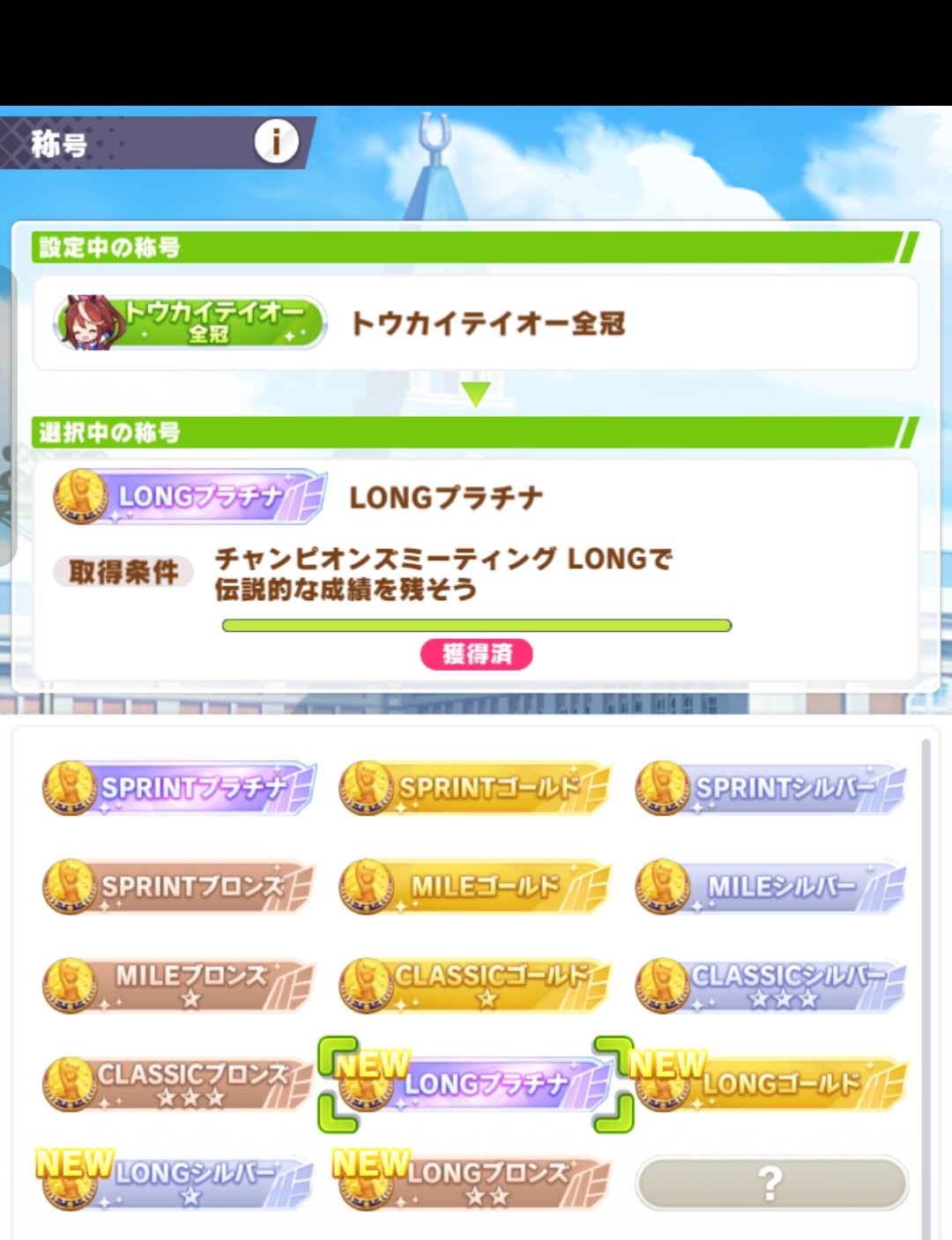
Task: Select the new LONGゴールド title badge
Action: pyautogui.click(x=771, y=1084)
